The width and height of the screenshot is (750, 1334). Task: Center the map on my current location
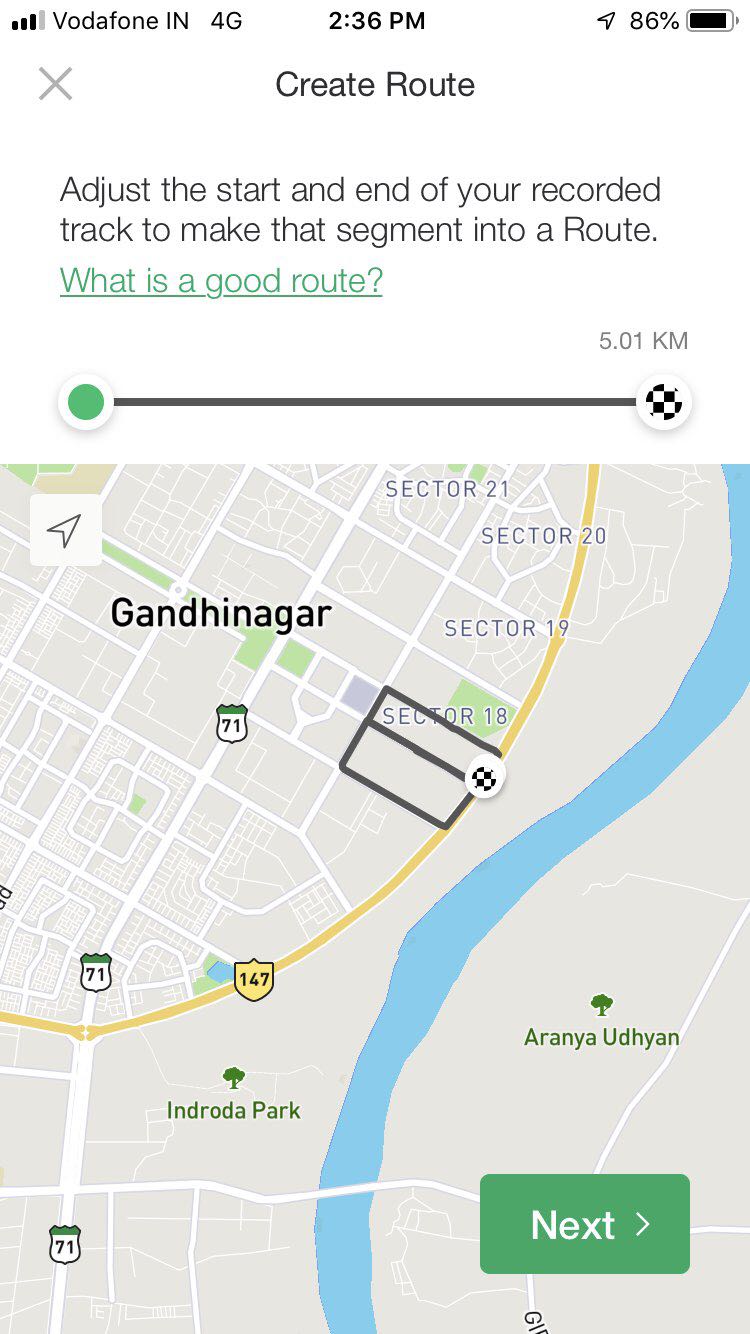(65, 531)
